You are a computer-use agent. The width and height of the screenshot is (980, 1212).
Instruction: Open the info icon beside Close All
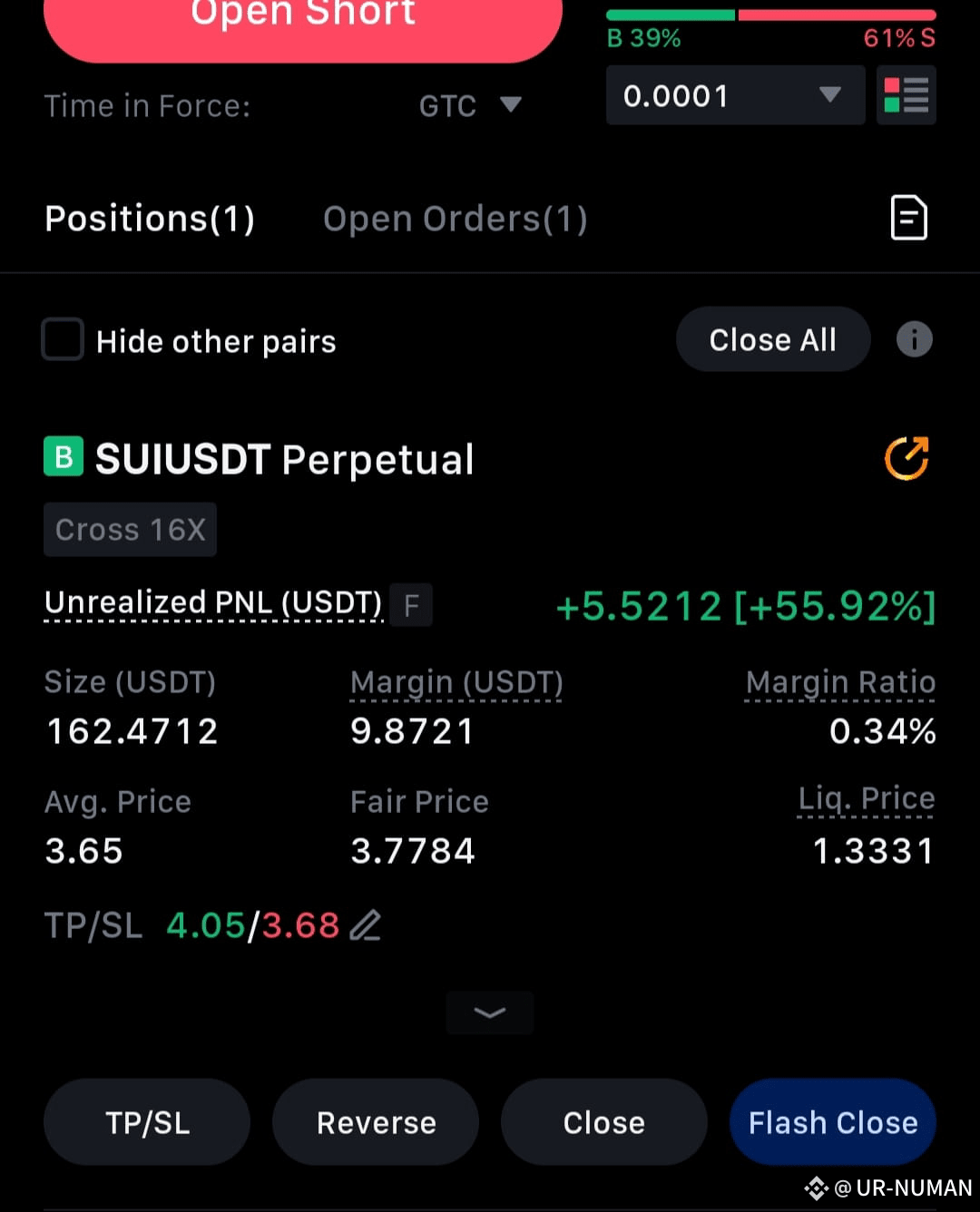(914, 339)
